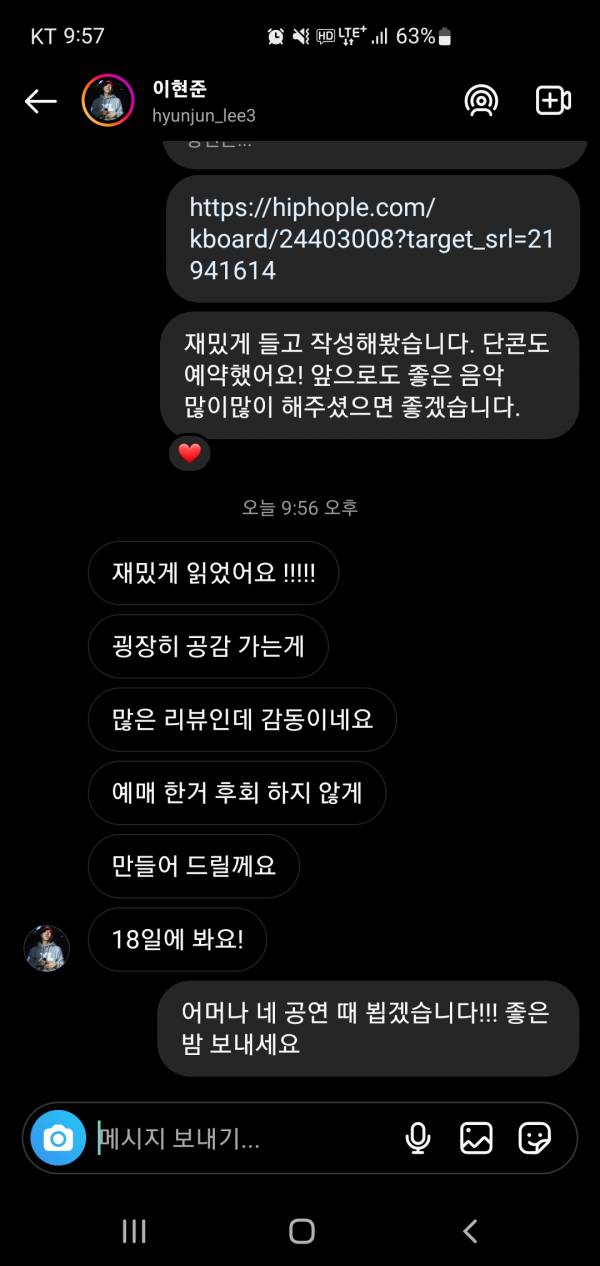Open the camera in the message bar

tap(59, 1138)
